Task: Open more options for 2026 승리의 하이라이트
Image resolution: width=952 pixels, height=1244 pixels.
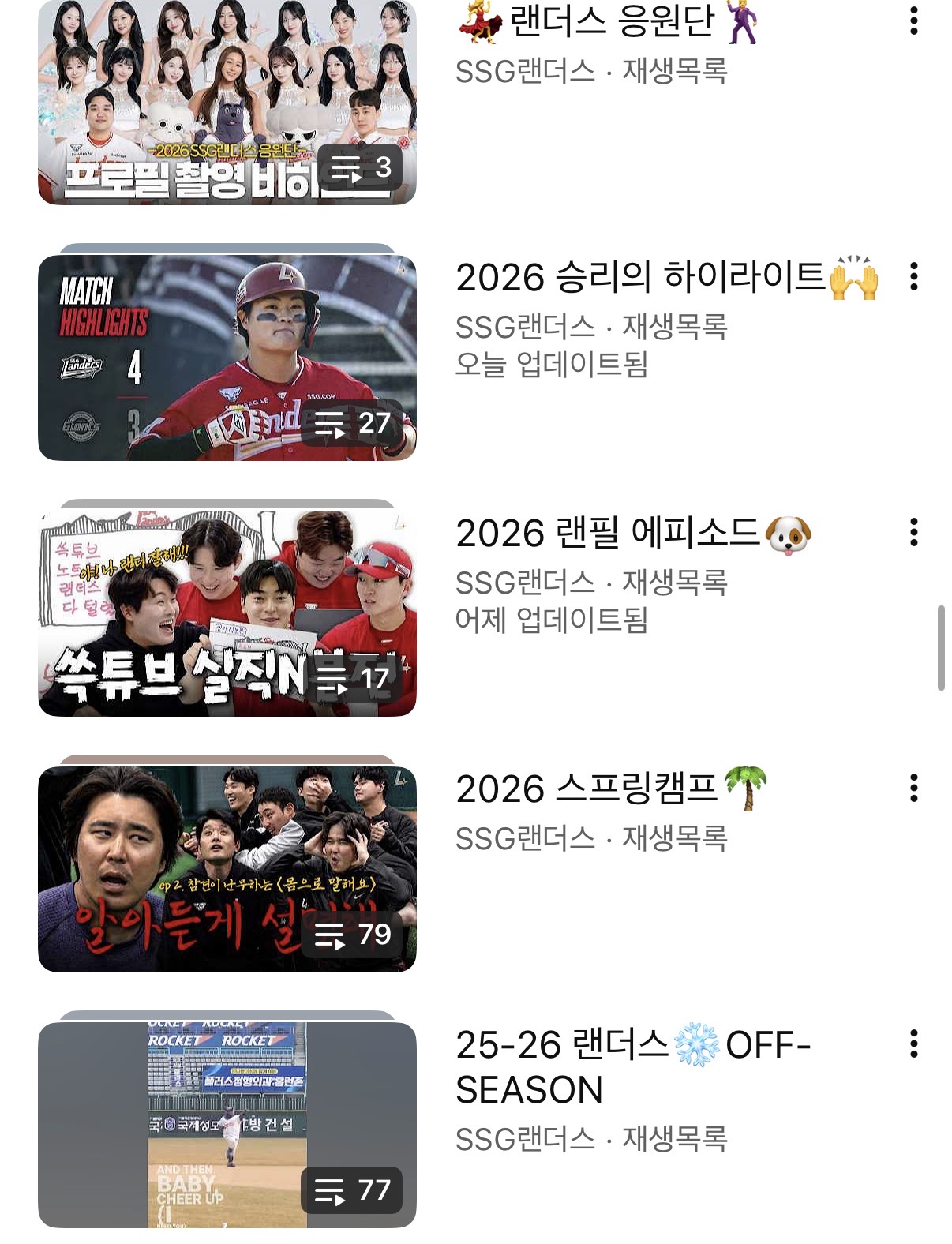Action: pos(914,277)
